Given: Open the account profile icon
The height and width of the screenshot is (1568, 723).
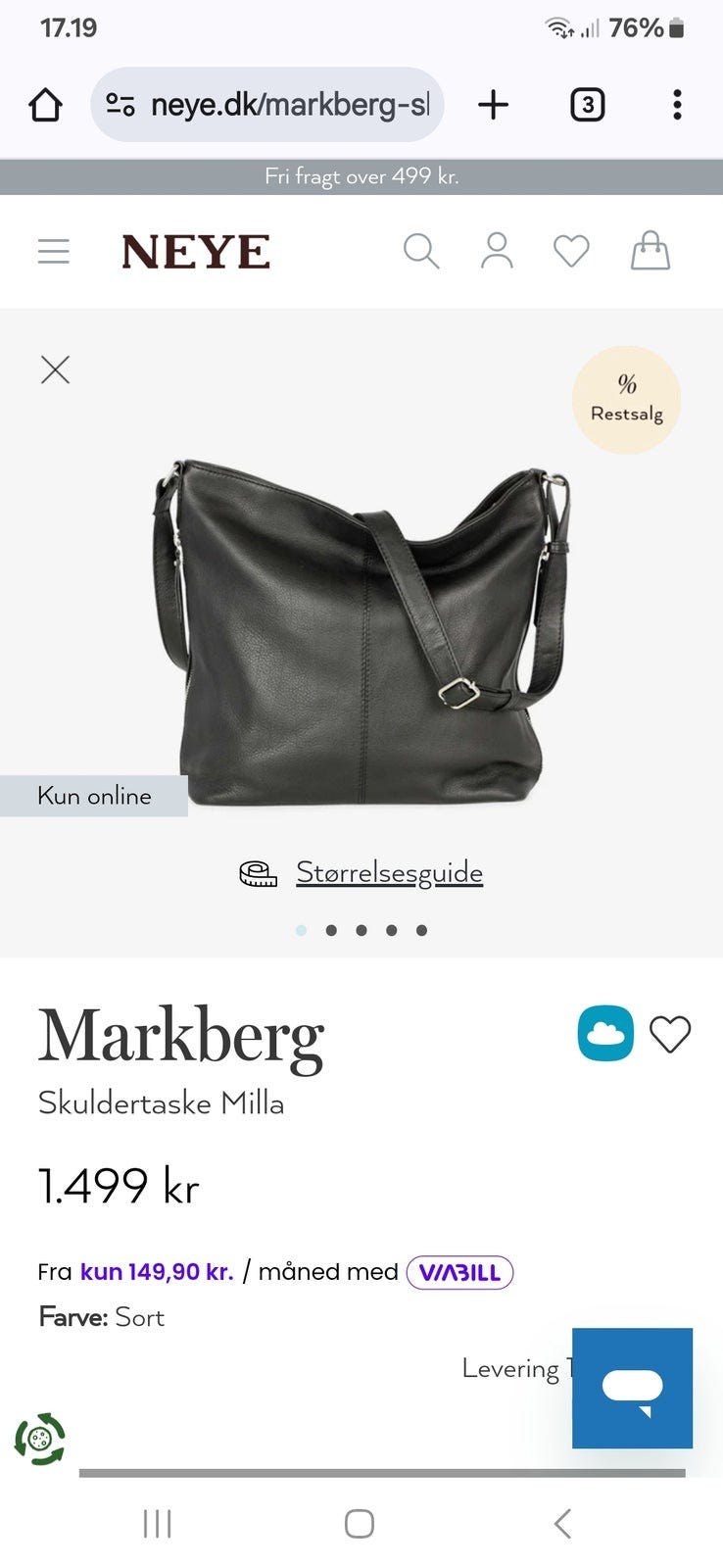Looking at the screenshot, I should click(x=496, y=251).
